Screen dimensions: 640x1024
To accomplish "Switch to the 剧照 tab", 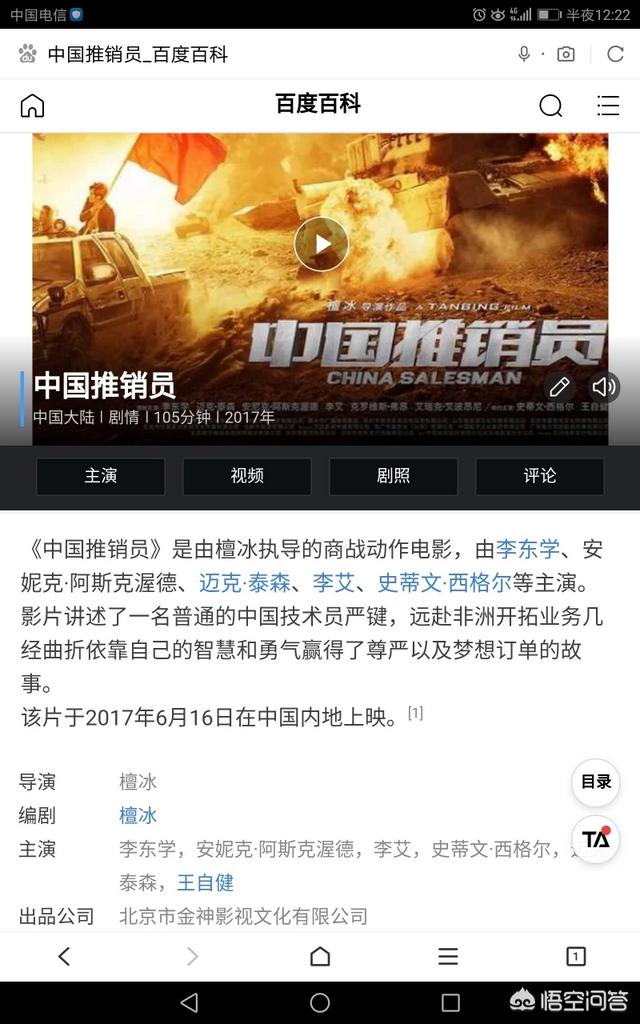I will coord(393,476).
